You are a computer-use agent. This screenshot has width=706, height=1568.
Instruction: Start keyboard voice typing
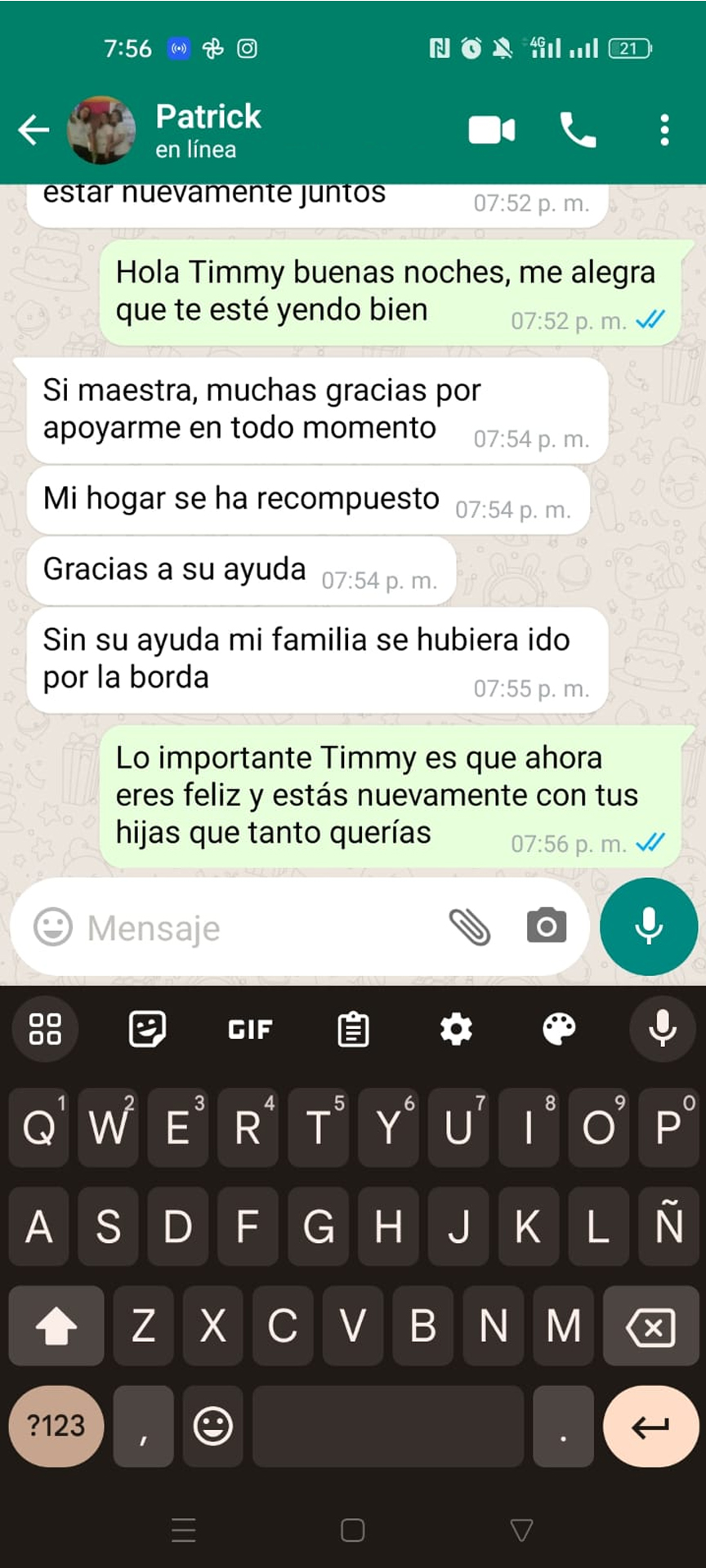pyautogui.click(x=662, y=1029)
